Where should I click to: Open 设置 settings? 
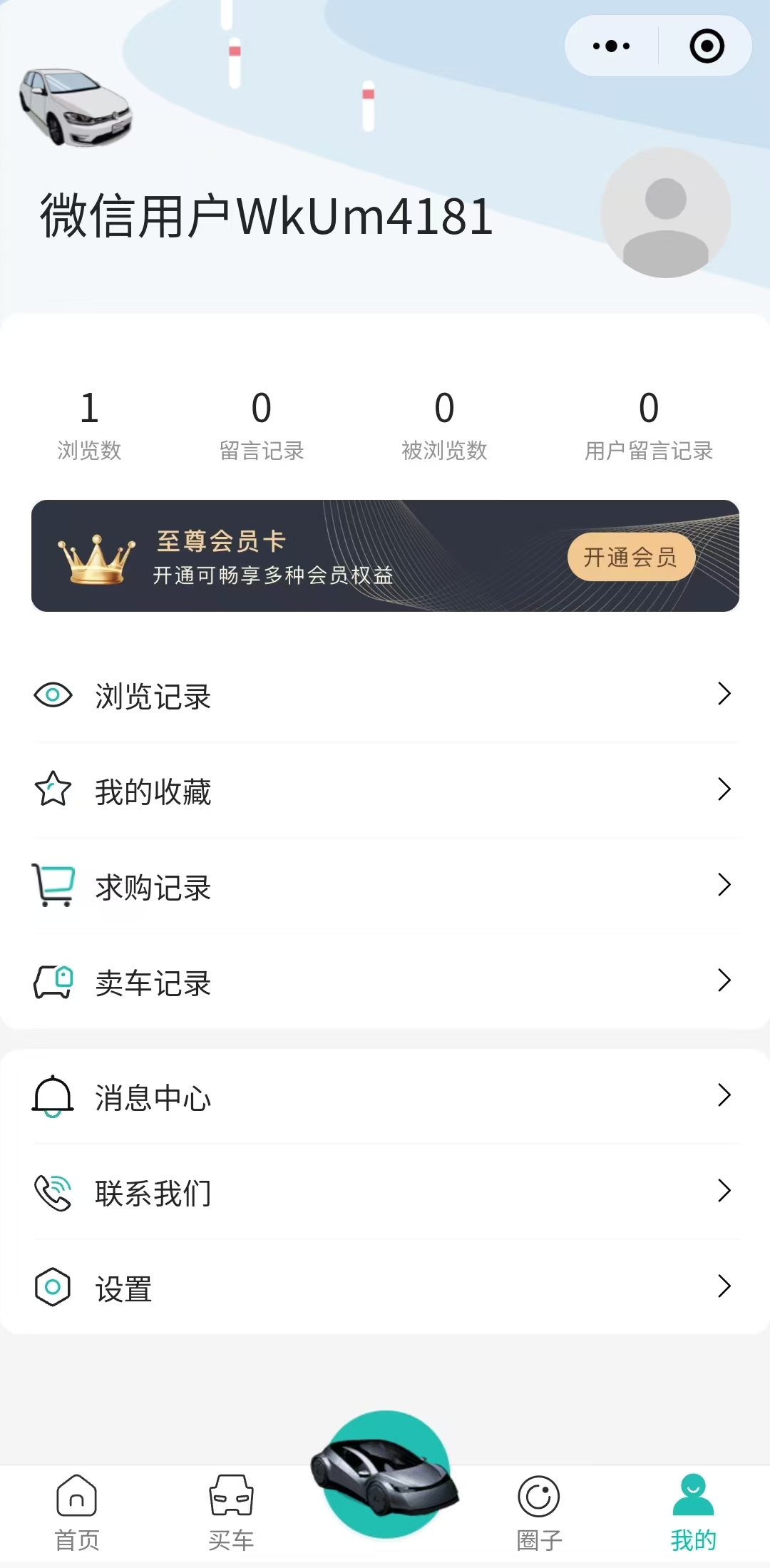coord(385,1288)
